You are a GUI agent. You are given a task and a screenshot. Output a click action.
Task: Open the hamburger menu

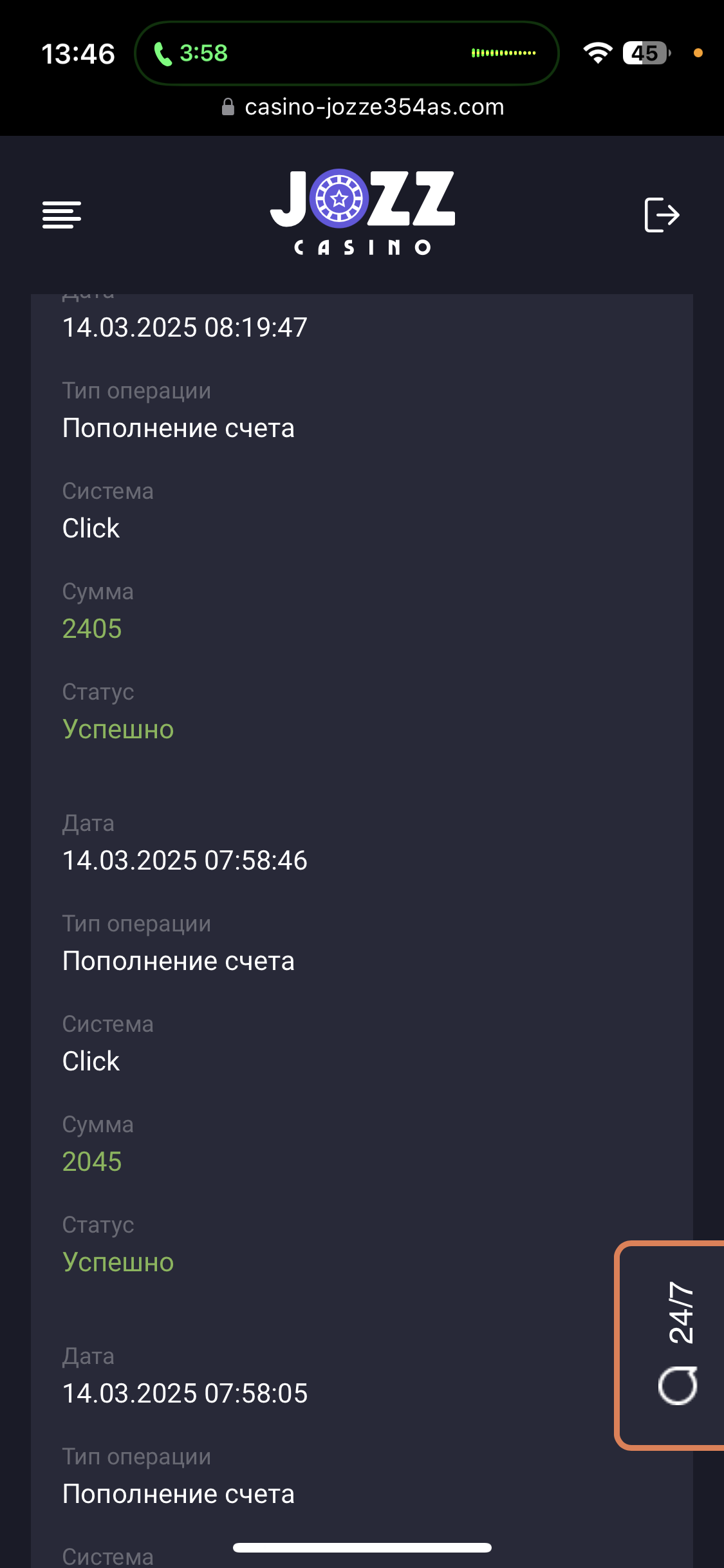tap(62, 214)
